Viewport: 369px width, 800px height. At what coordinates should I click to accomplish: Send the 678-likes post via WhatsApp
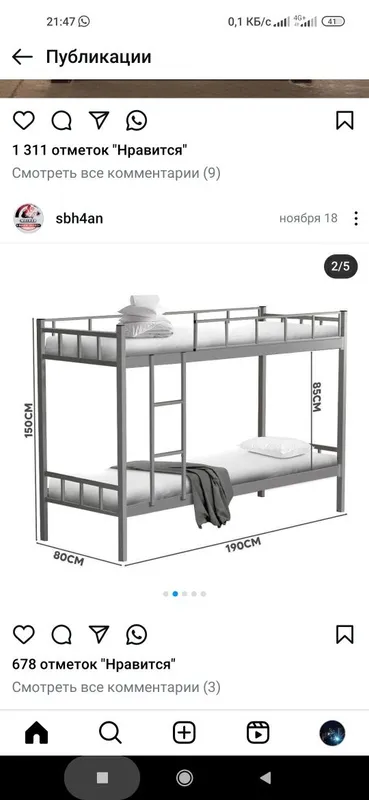coord(136,635)
